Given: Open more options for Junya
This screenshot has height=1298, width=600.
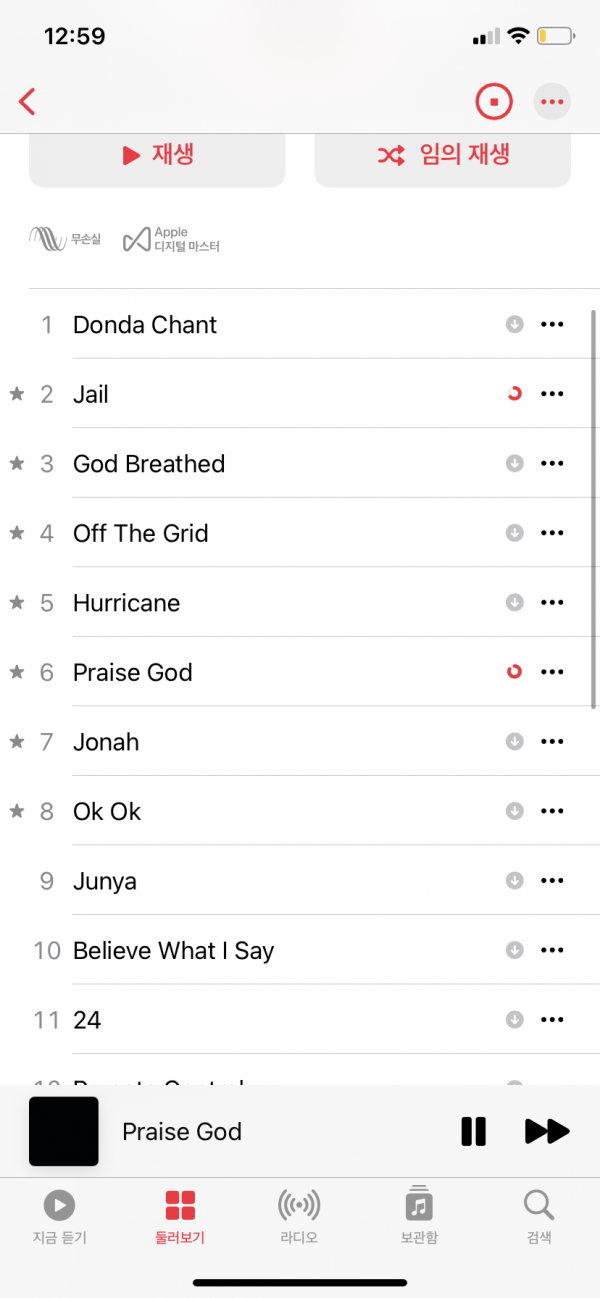Looking at the screenshot, I should pos(552,881).
